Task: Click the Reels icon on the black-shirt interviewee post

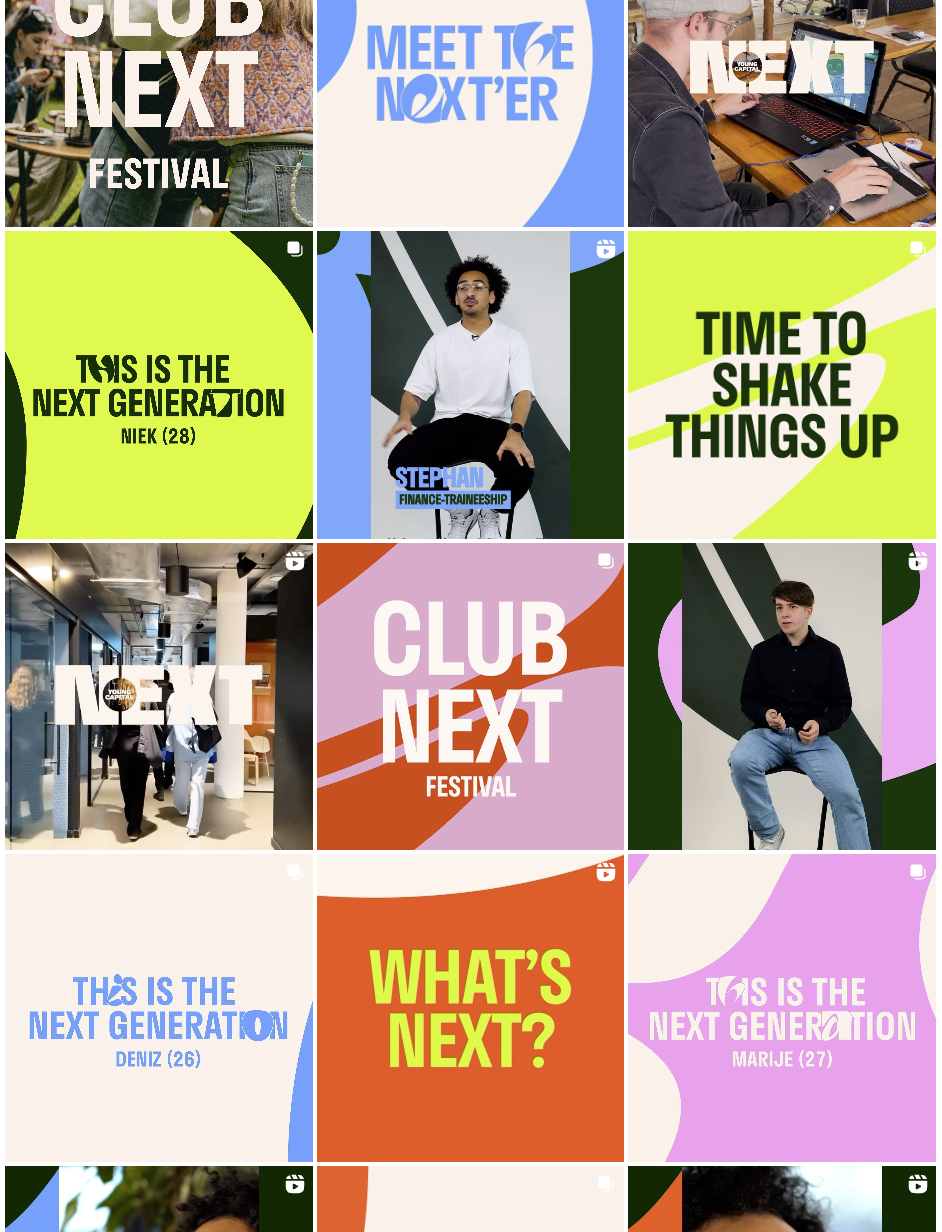Action: (917, 561)
